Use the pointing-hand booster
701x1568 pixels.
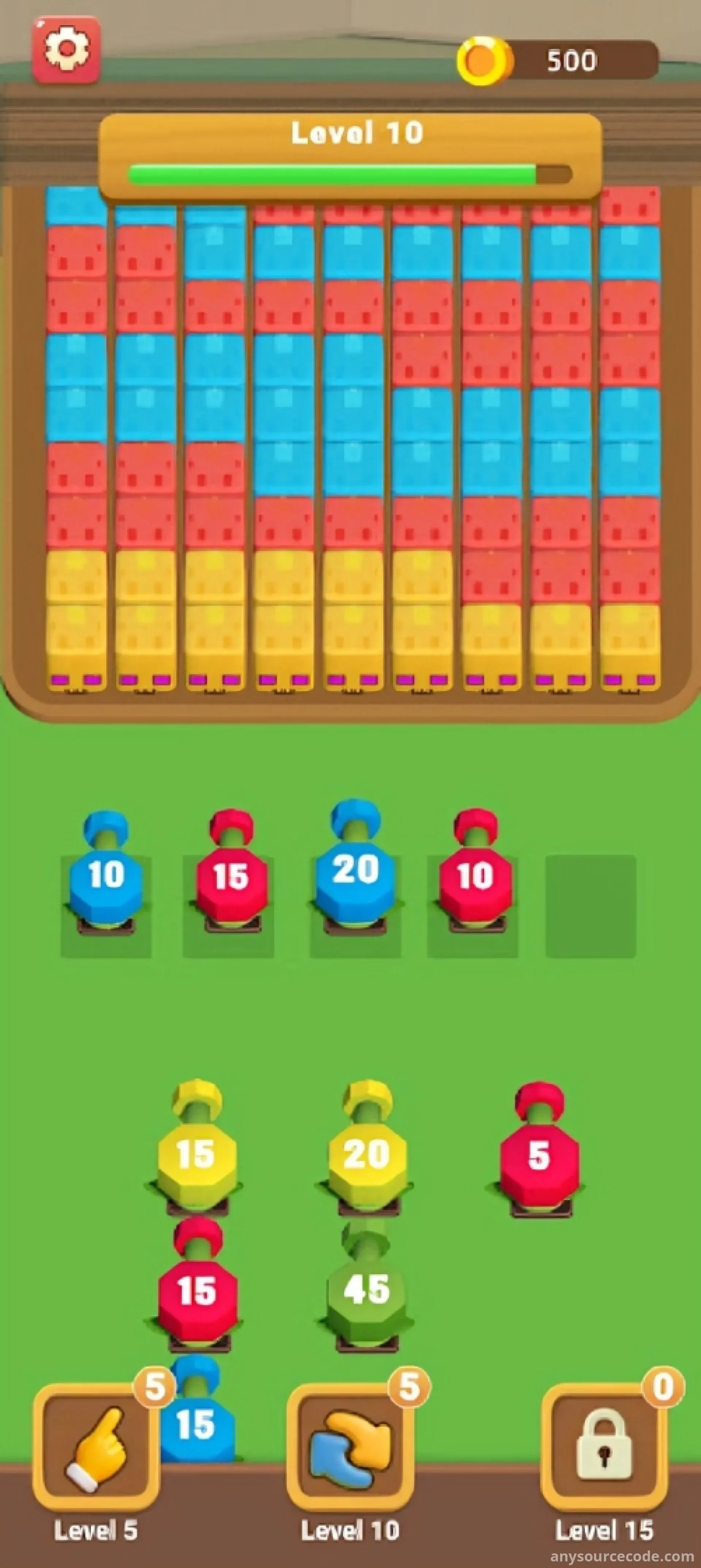(96, 1448)
